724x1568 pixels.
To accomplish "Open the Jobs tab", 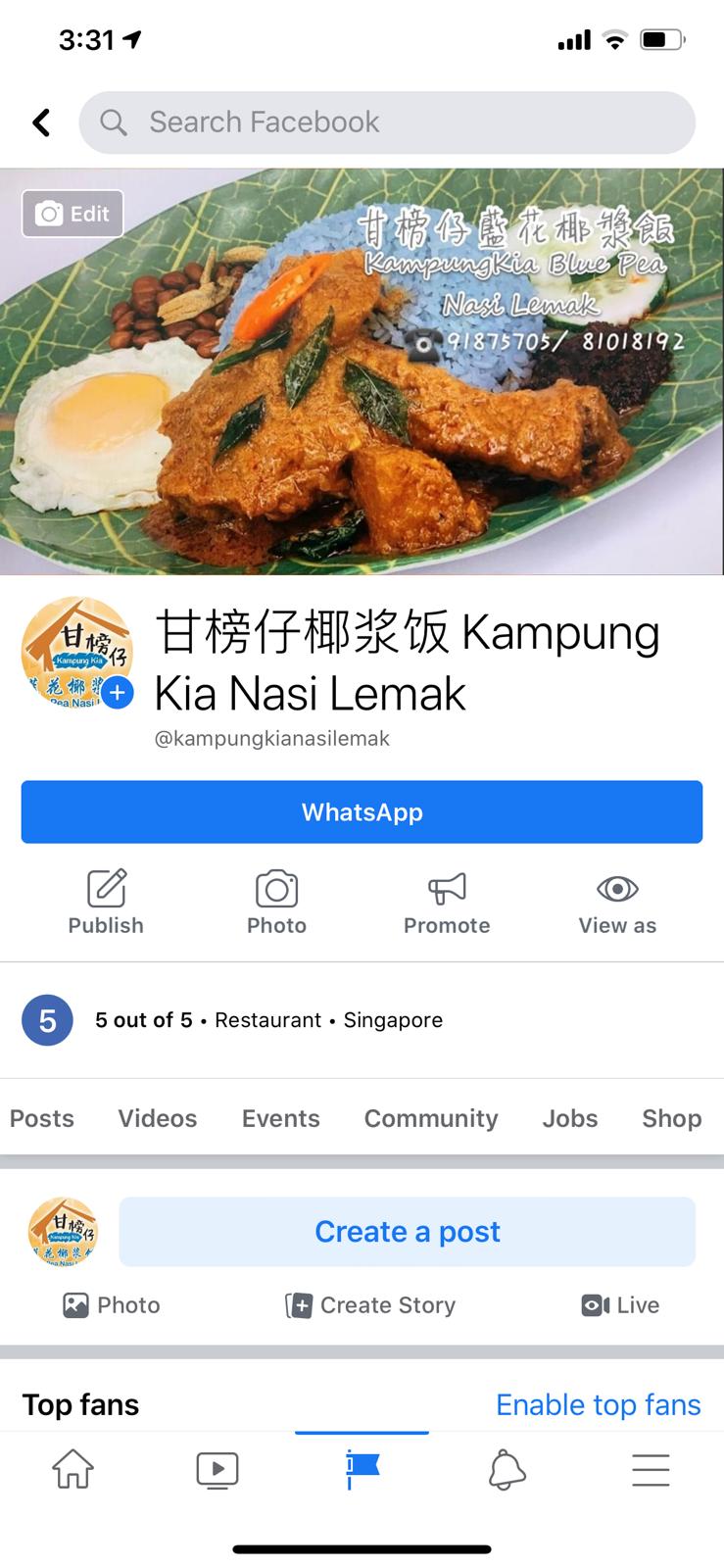I will click(570, 1118).
